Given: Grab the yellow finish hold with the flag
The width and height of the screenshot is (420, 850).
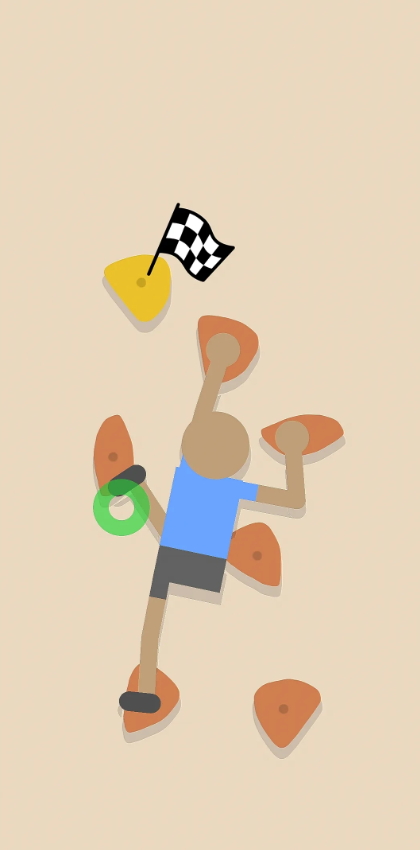Looking at the screenshot, I should point(139,287).
